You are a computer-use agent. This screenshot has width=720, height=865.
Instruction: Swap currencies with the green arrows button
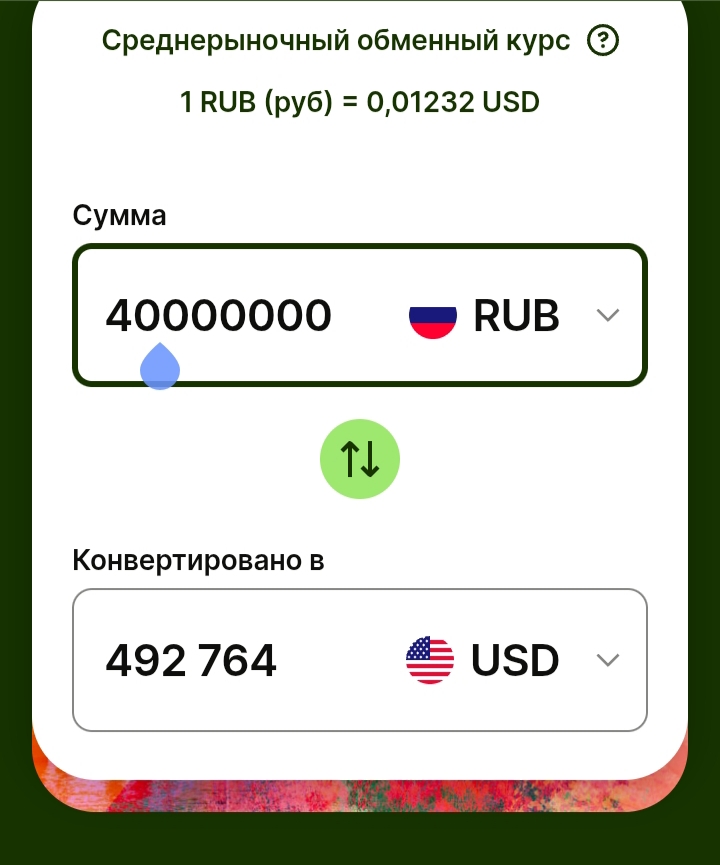(360, 459)
